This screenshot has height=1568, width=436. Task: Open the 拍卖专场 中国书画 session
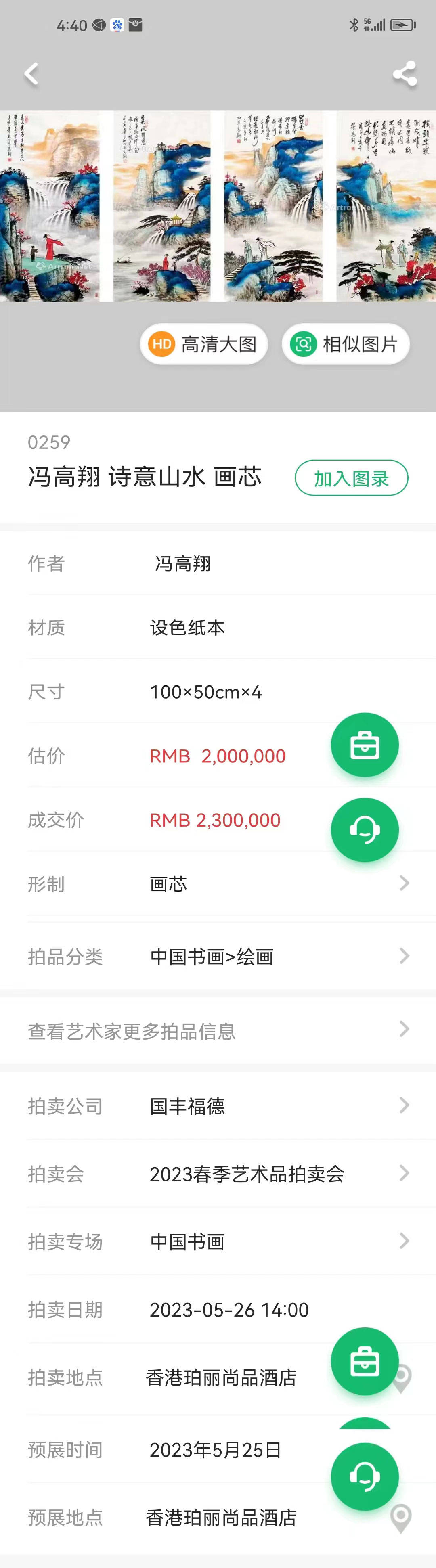point(218,1241)
